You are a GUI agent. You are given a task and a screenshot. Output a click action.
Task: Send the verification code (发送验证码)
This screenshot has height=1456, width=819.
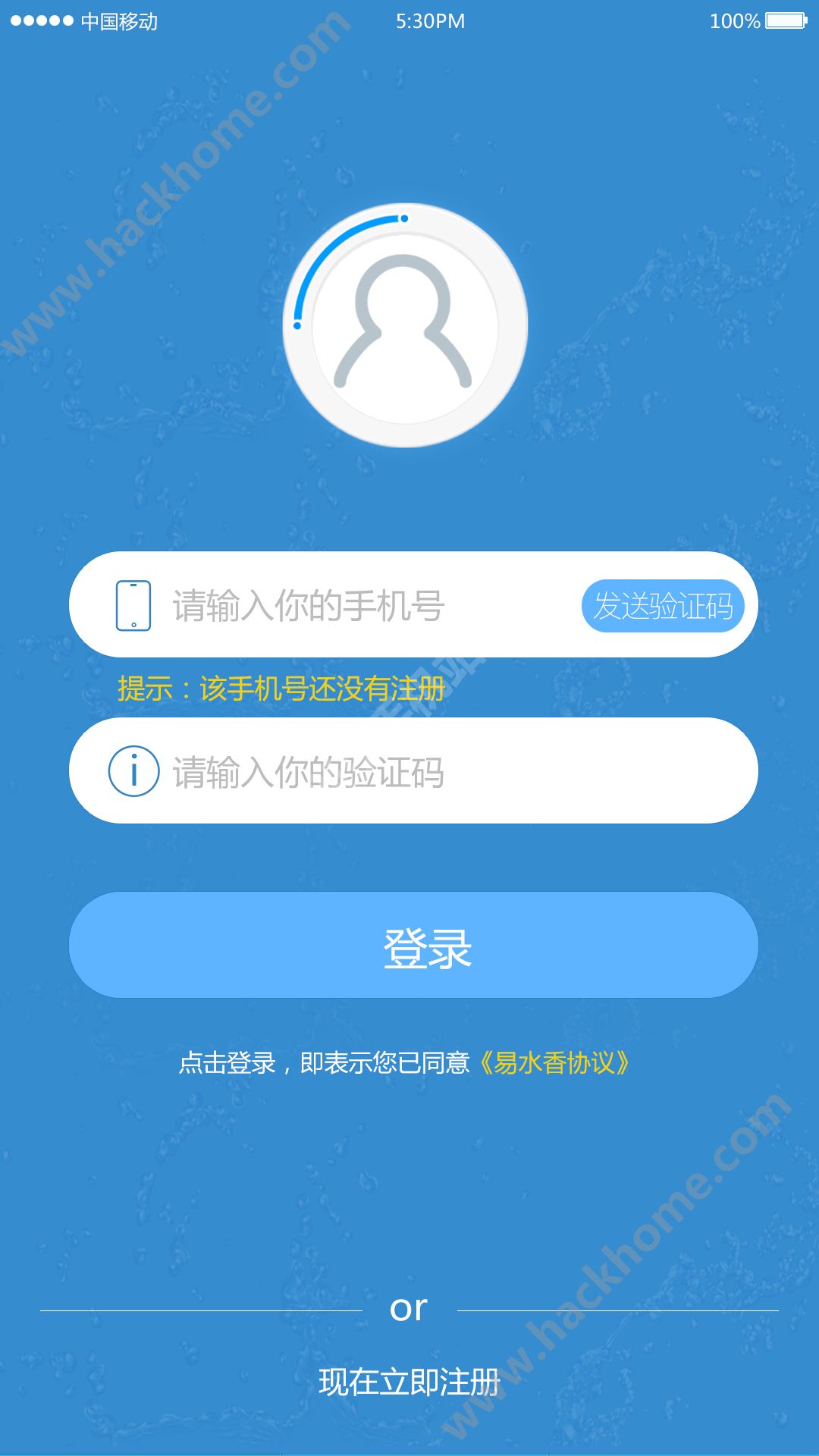pos(663,606)
